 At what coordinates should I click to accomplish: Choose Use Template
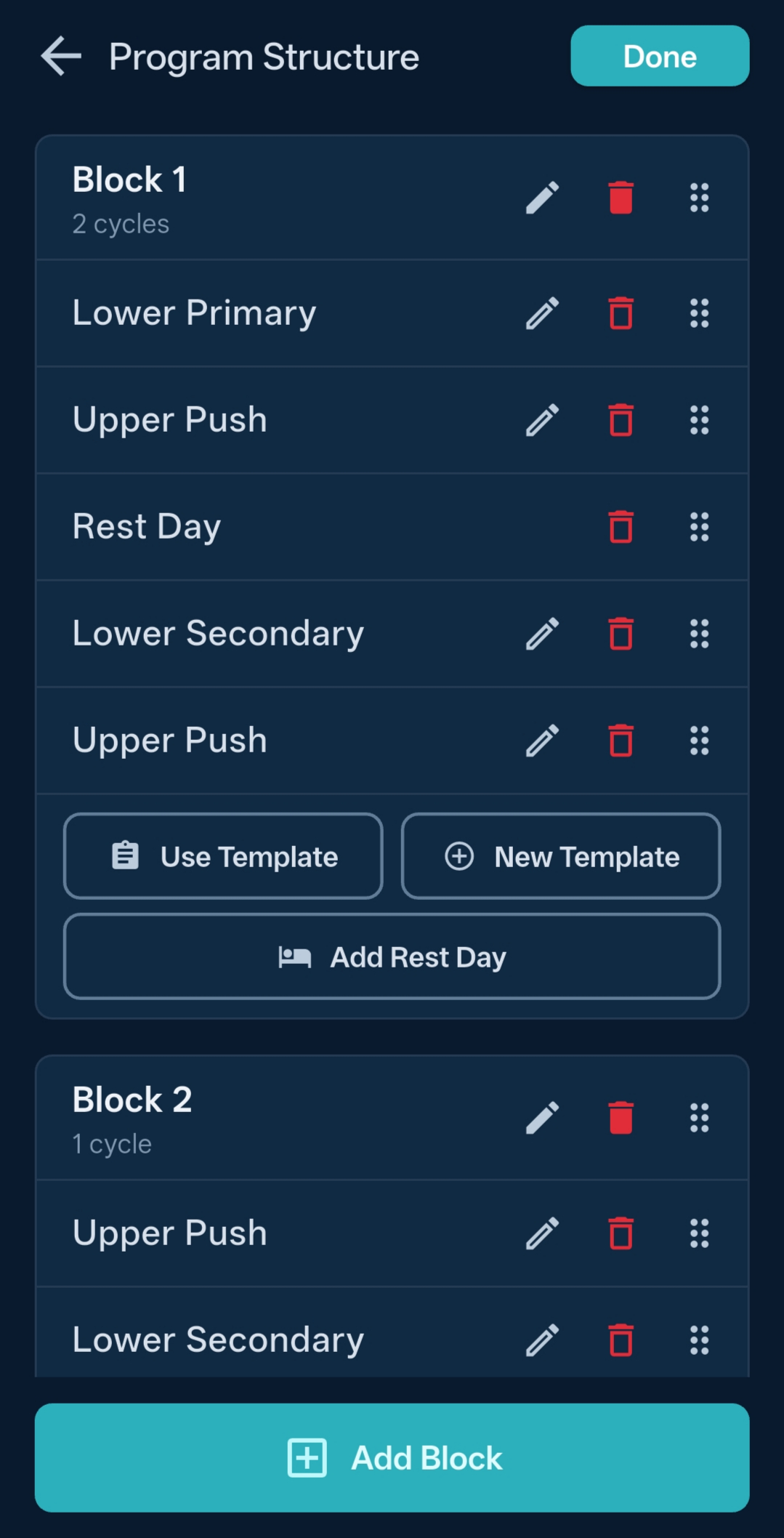[x=223, y=856]
